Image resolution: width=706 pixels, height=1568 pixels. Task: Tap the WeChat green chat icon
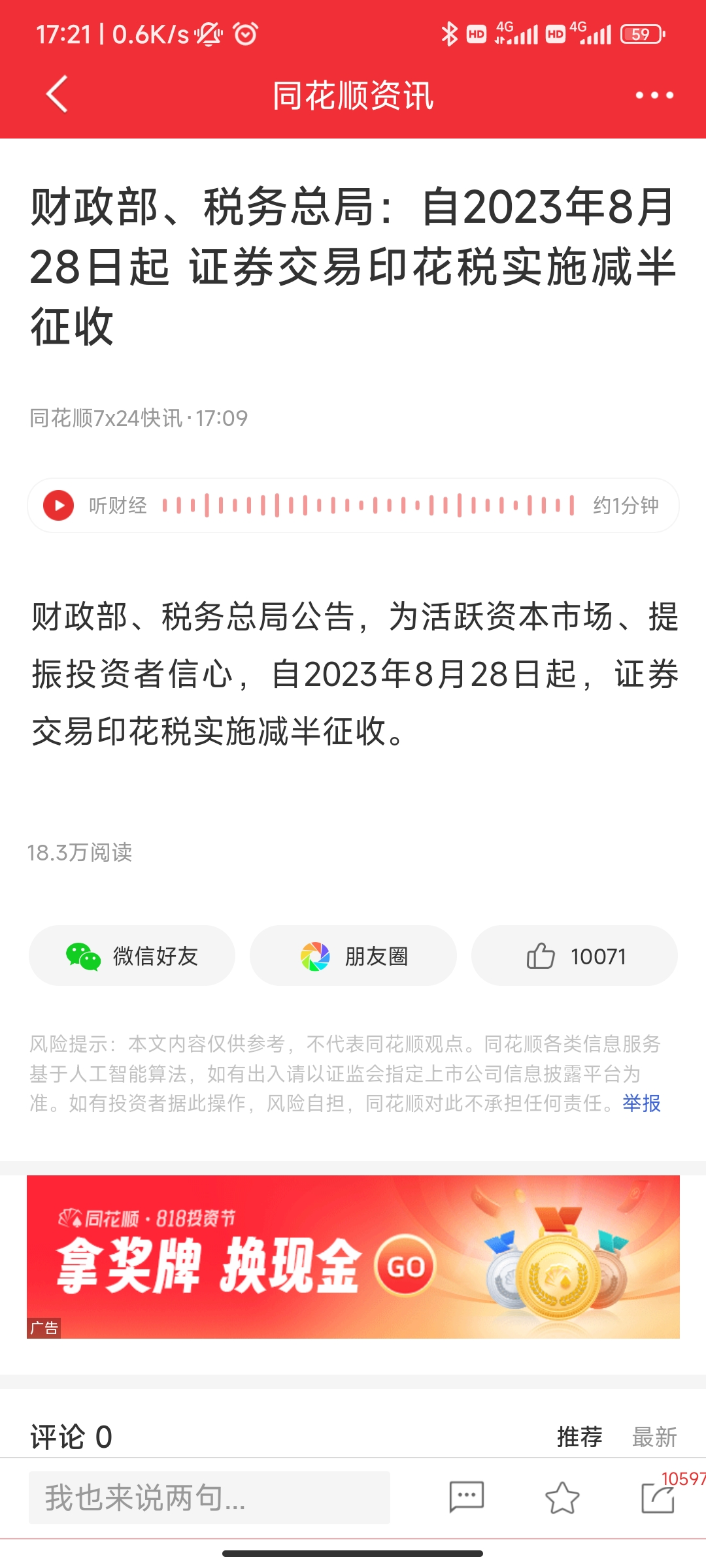[84, 955]
